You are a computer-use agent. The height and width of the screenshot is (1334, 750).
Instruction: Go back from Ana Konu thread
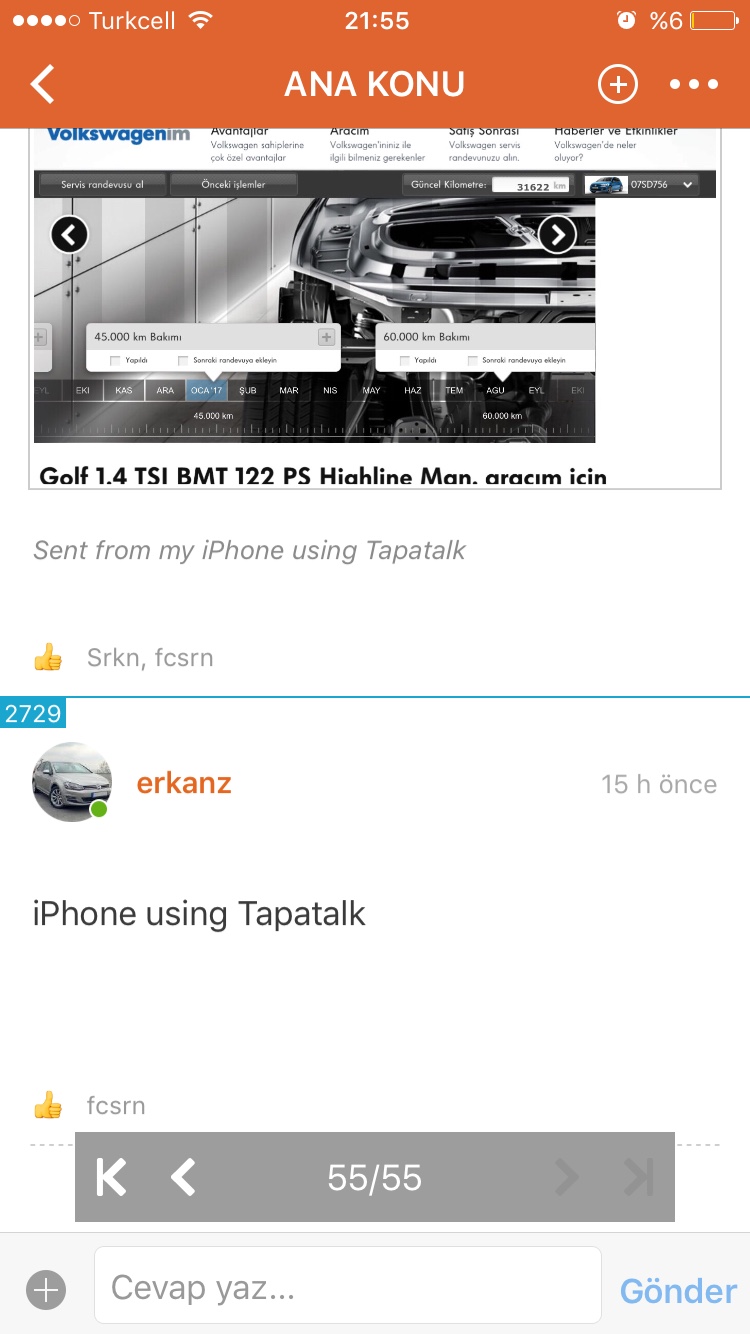pyautogui.click(x=43, y=84)
